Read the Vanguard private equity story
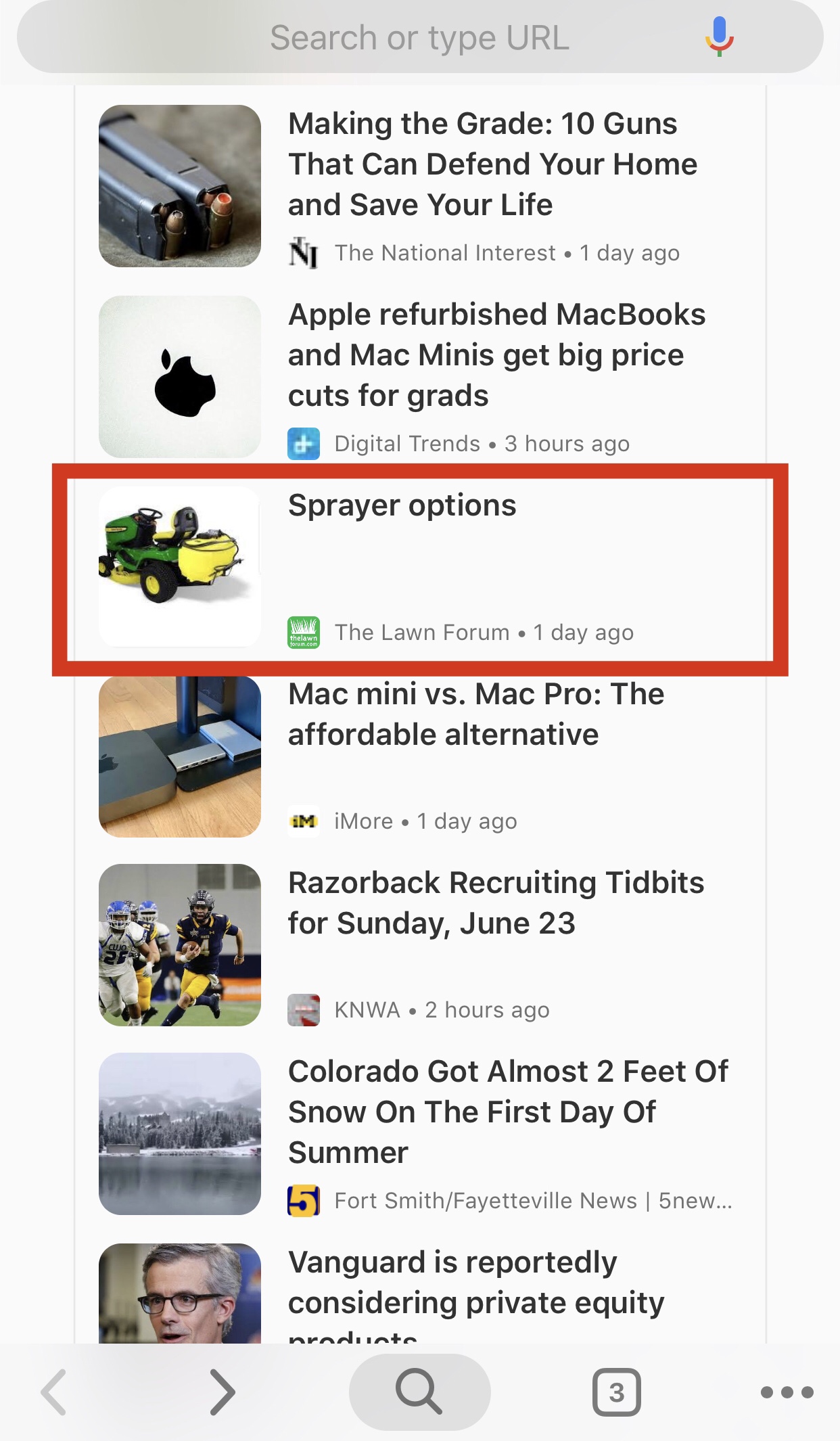This screenshot has height=1441, width=840. click(x=476, y=1283)
